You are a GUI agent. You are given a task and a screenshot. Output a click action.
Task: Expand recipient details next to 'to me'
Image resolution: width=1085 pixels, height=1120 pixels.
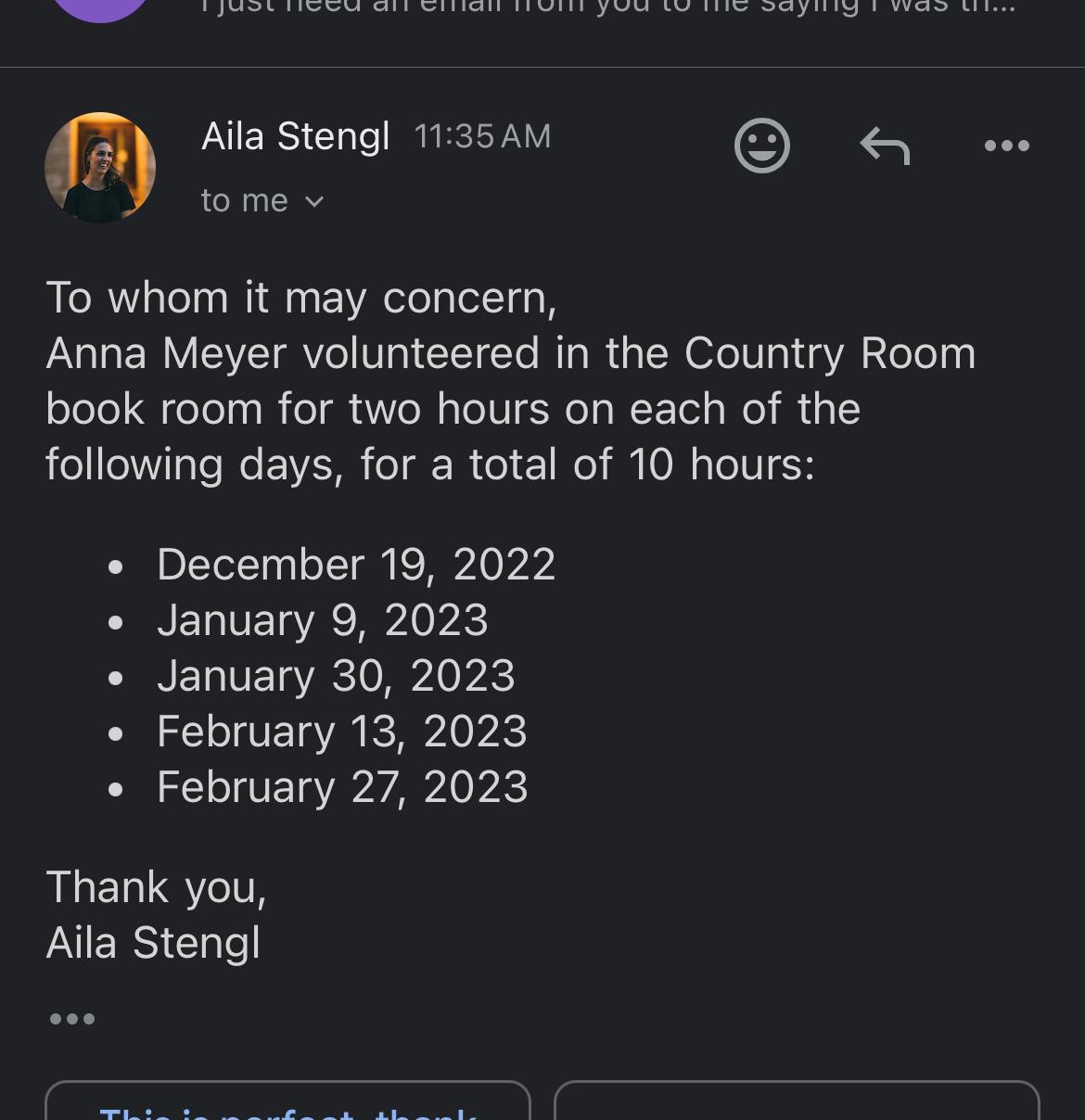314,201
